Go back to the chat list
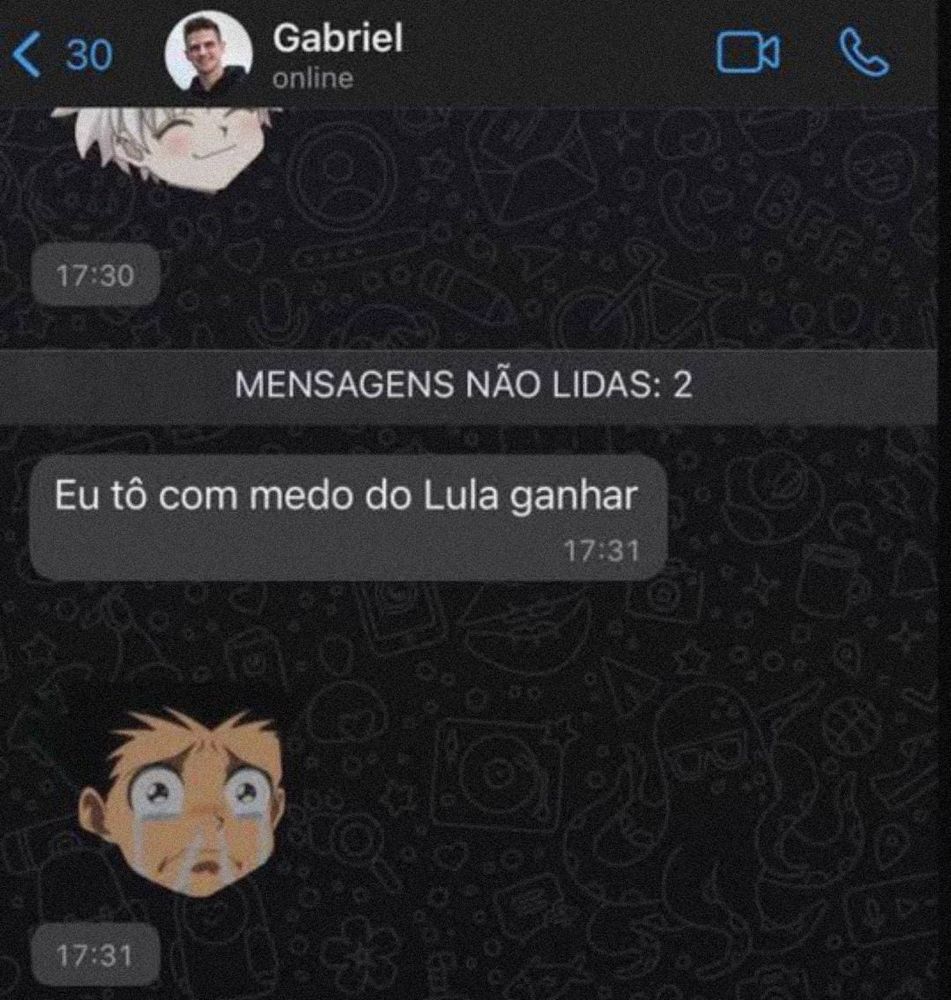The width and height of the screenshot is (951, 1000). [x=62, y=55]
